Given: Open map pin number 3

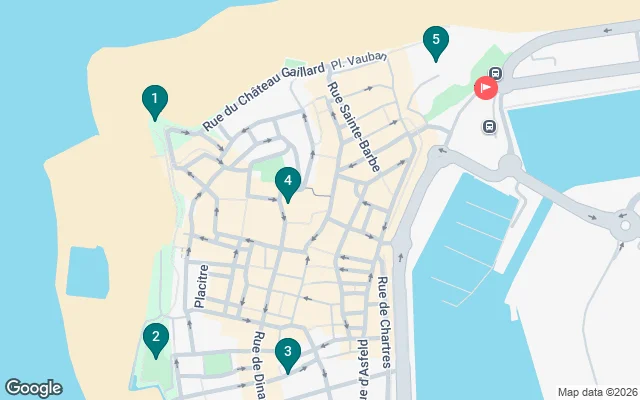Looking at the screenshot, I should tap(288, 352).
